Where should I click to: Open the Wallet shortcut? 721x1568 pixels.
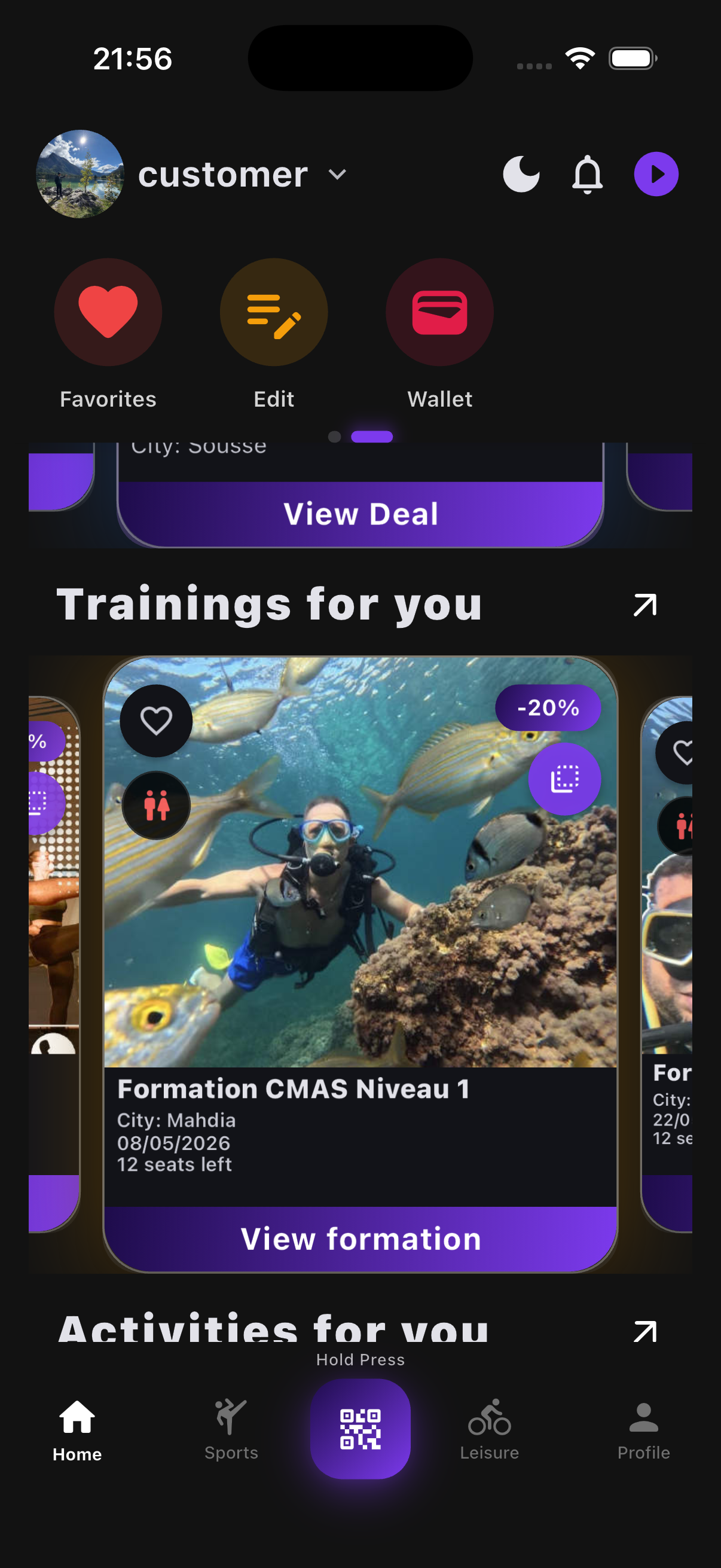tap(439, 312)
